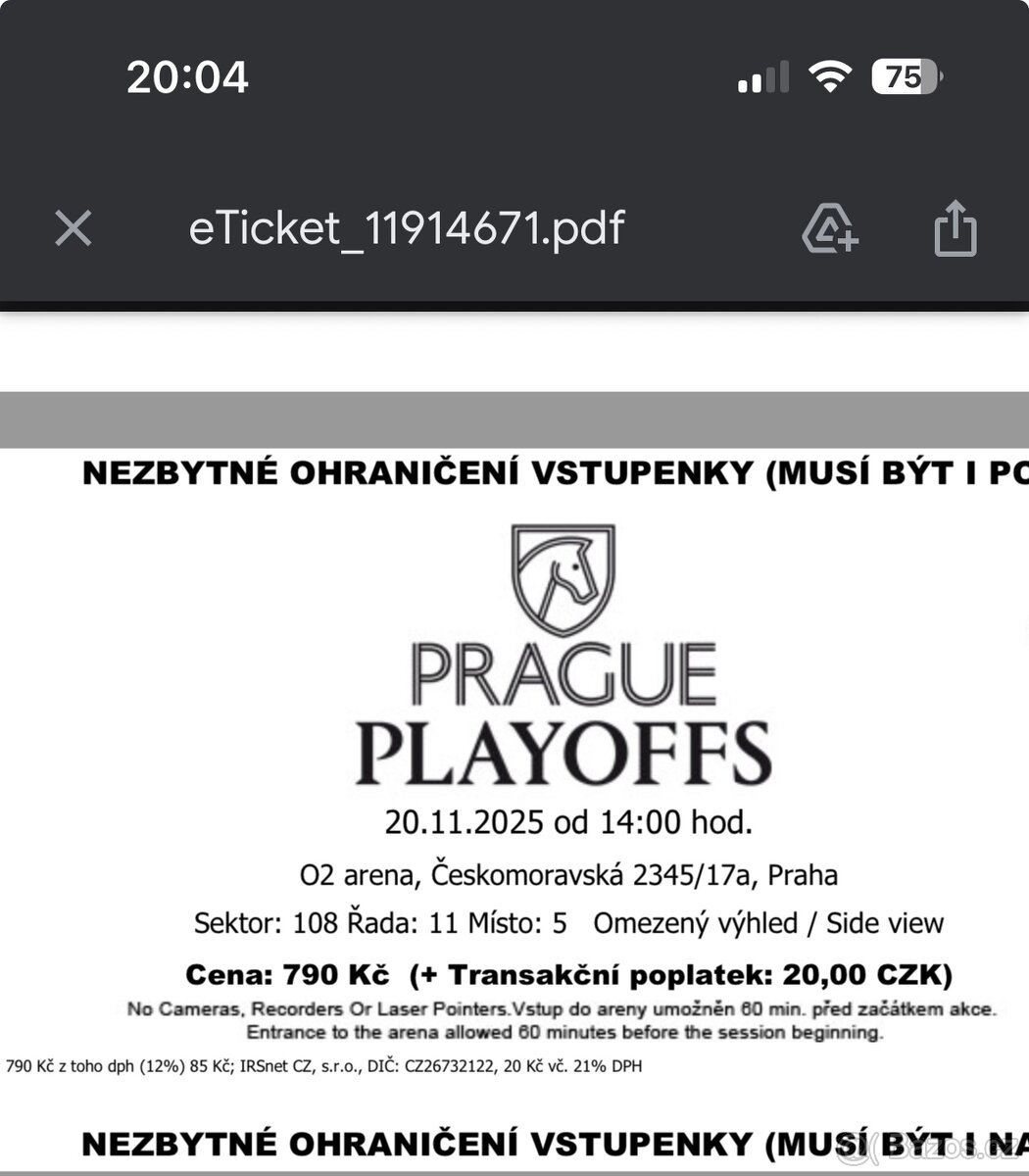This screenshot has height=1176, width=1029.
Task: Tap the share icon to send the ticket
Action: click(x=955, y=228)
